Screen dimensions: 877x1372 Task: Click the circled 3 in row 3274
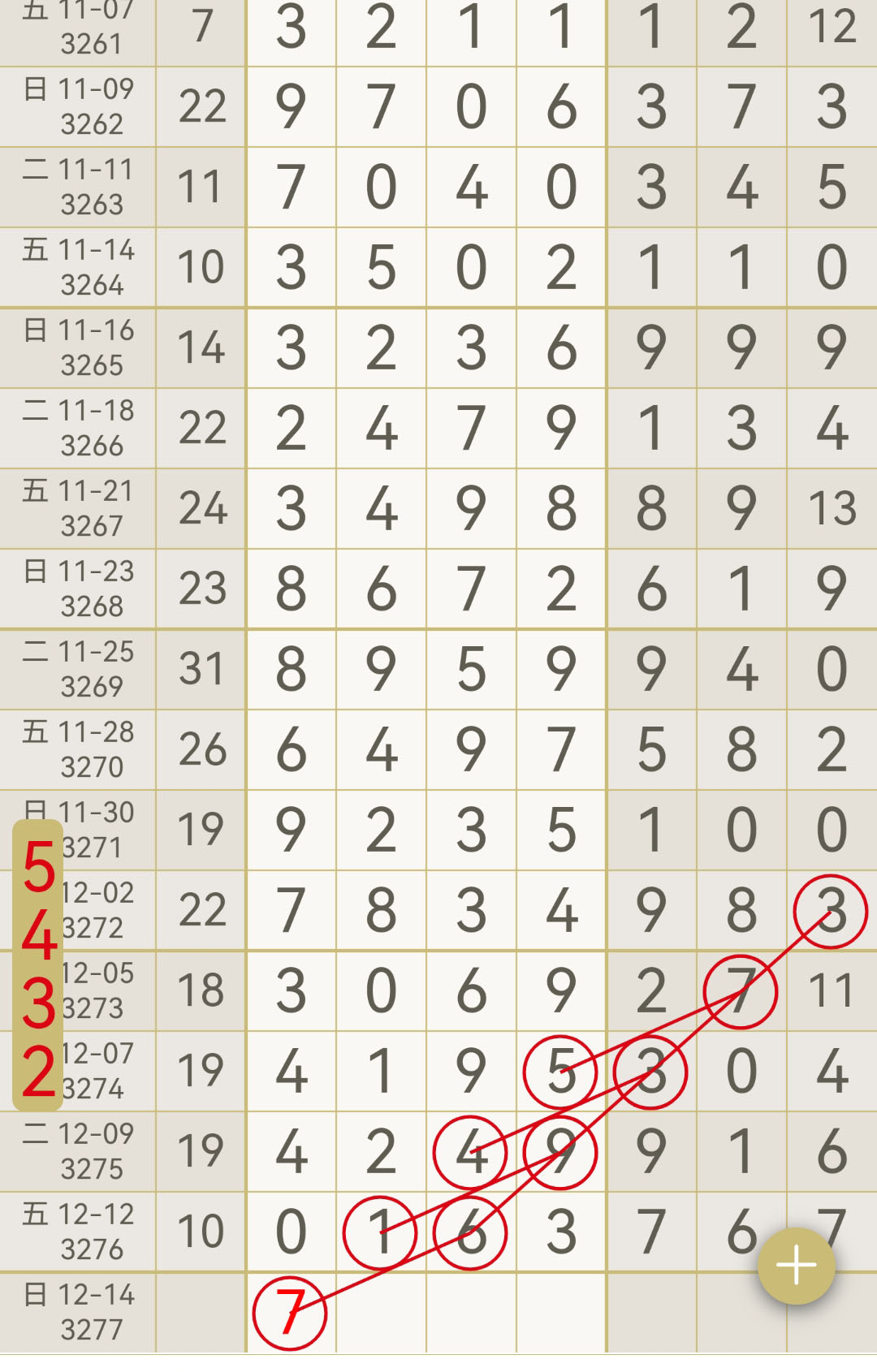pyautogui.click(x=650, y=1072)
